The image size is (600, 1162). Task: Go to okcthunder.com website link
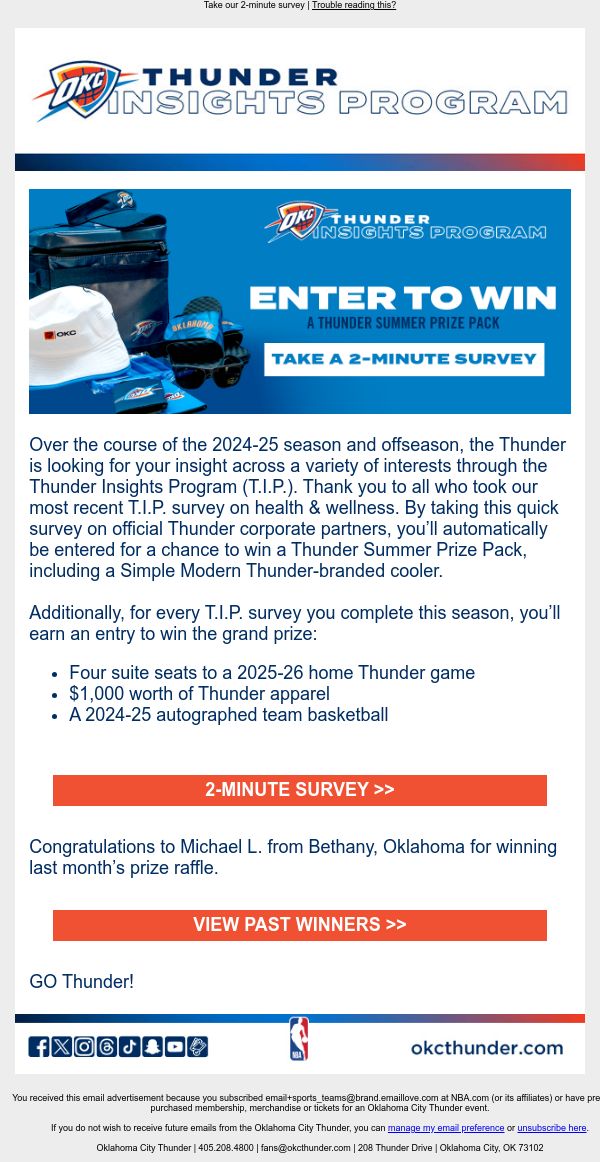[487, 1048]
